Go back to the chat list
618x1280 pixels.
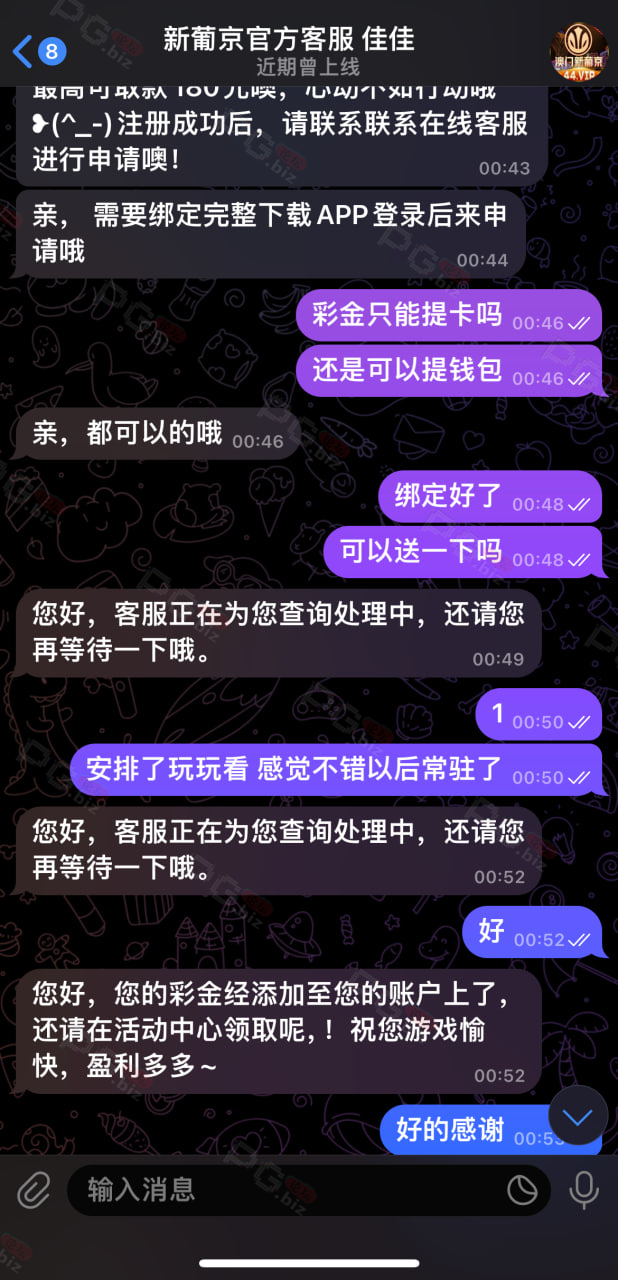point(38,51)
